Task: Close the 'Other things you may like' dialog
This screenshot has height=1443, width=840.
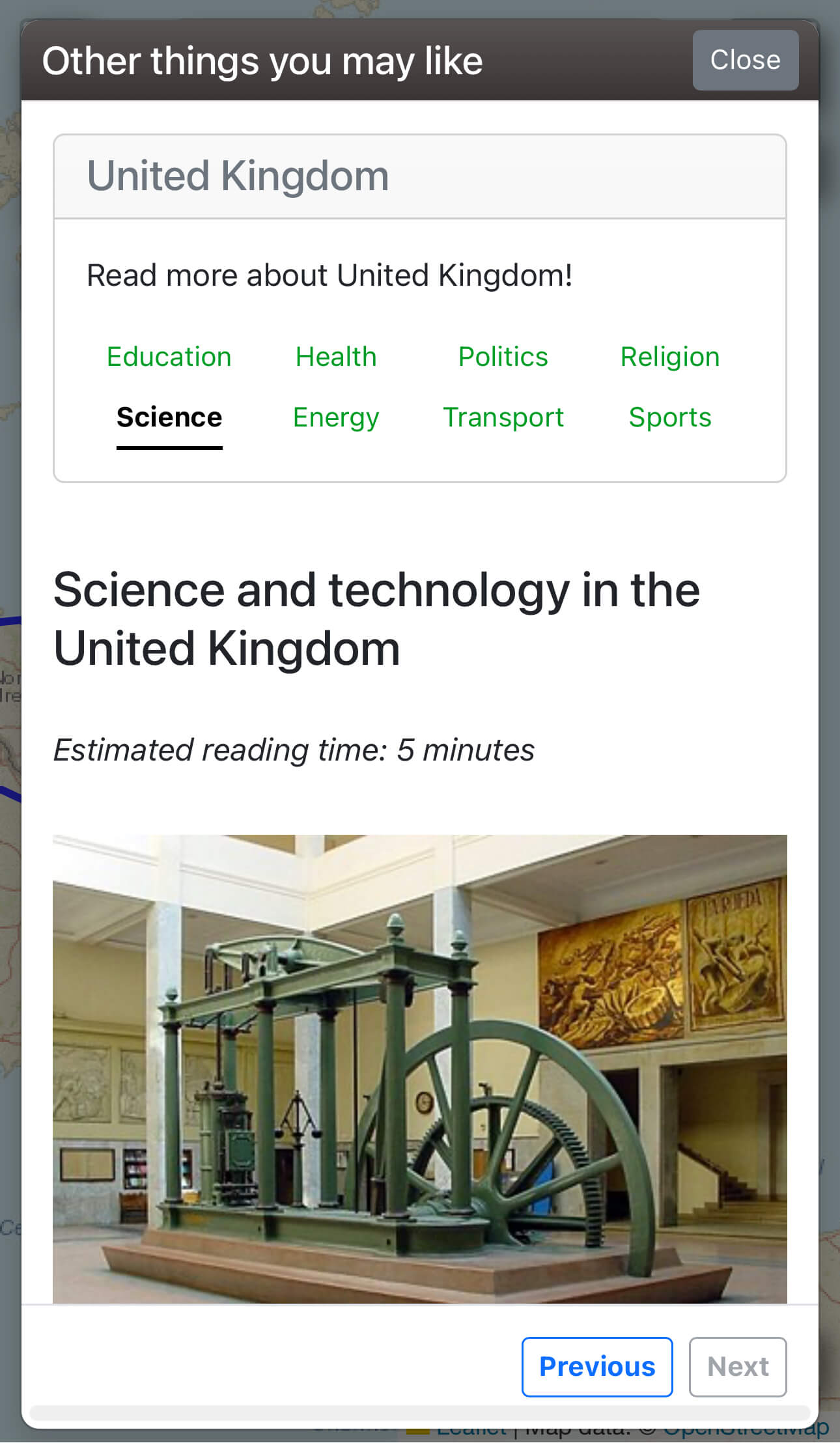Action: click(745, 60)
